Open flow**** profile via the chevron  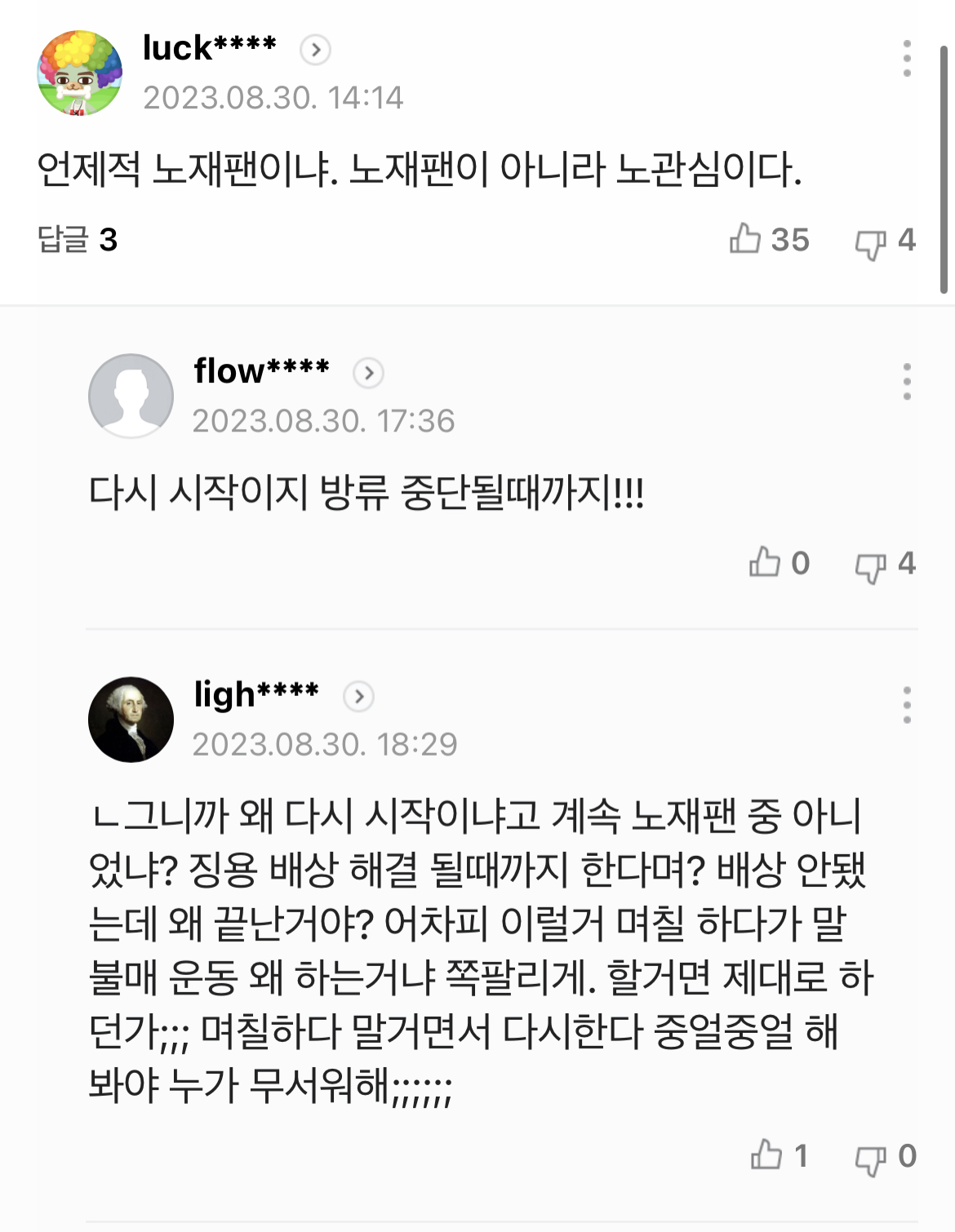click(368, 374)
